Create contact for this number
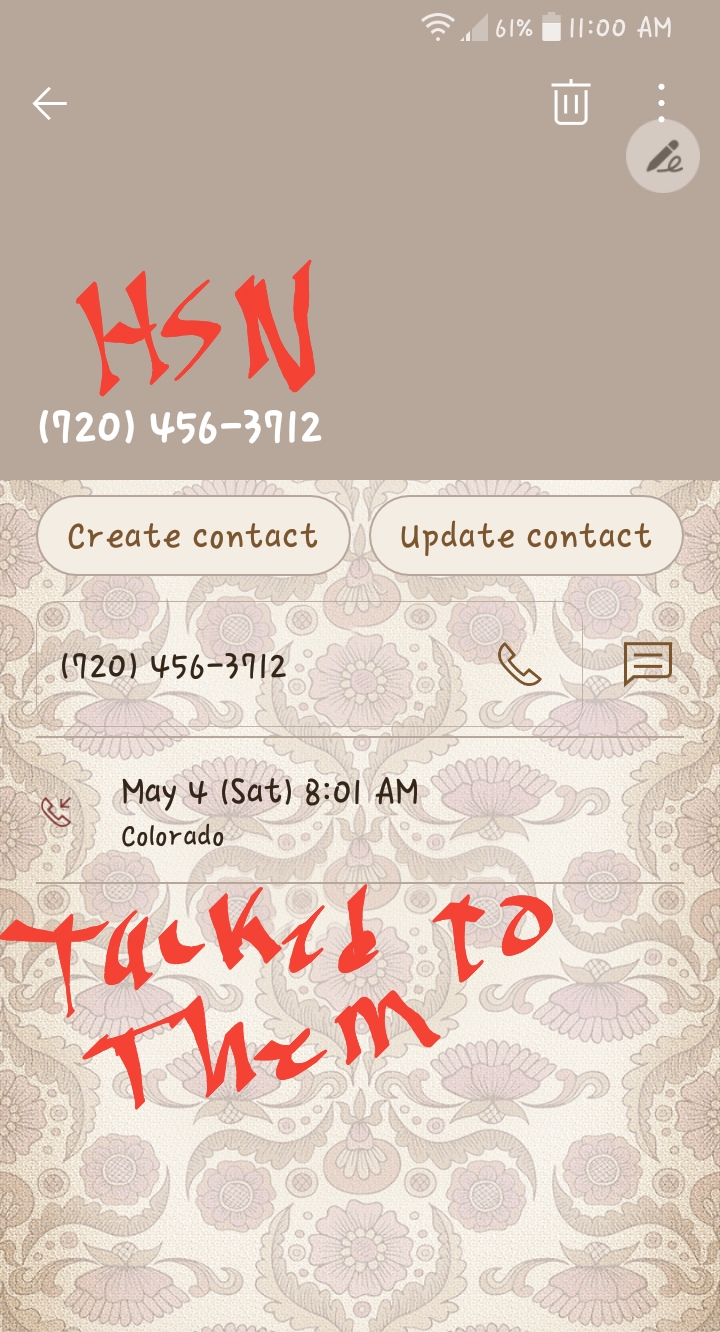This screenshot has height=1332, width=720. click(x=193, y=536)
